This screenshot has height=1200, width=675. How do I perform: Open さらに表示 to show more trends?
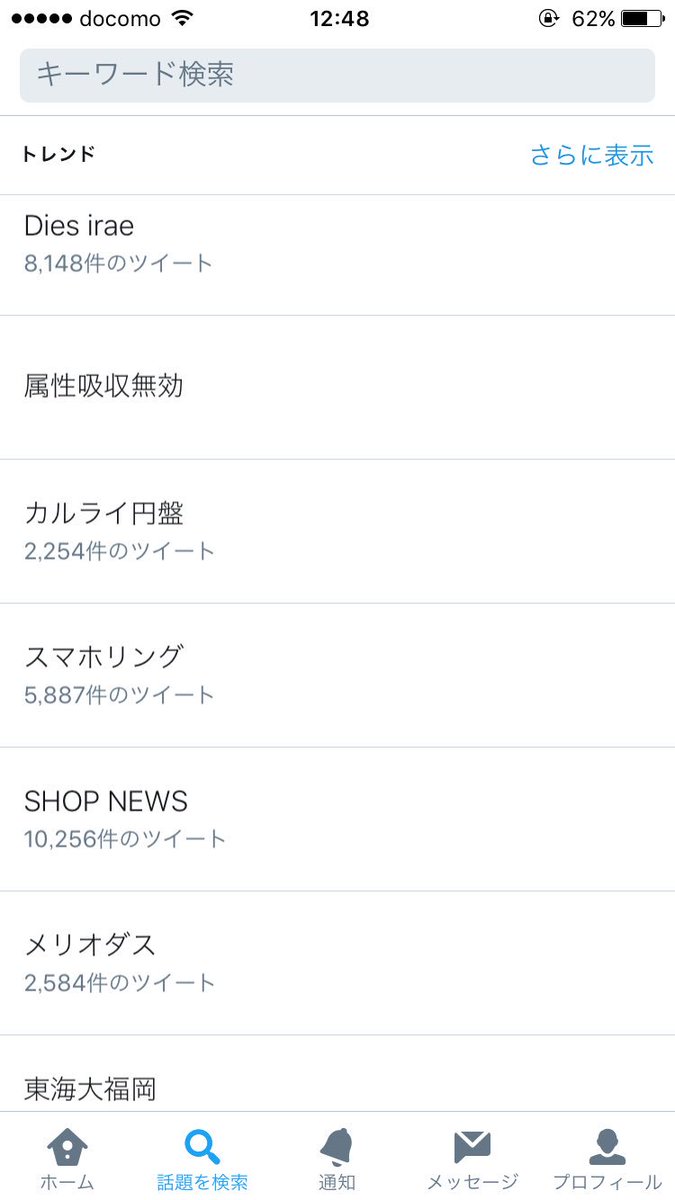tap(591, 155)
